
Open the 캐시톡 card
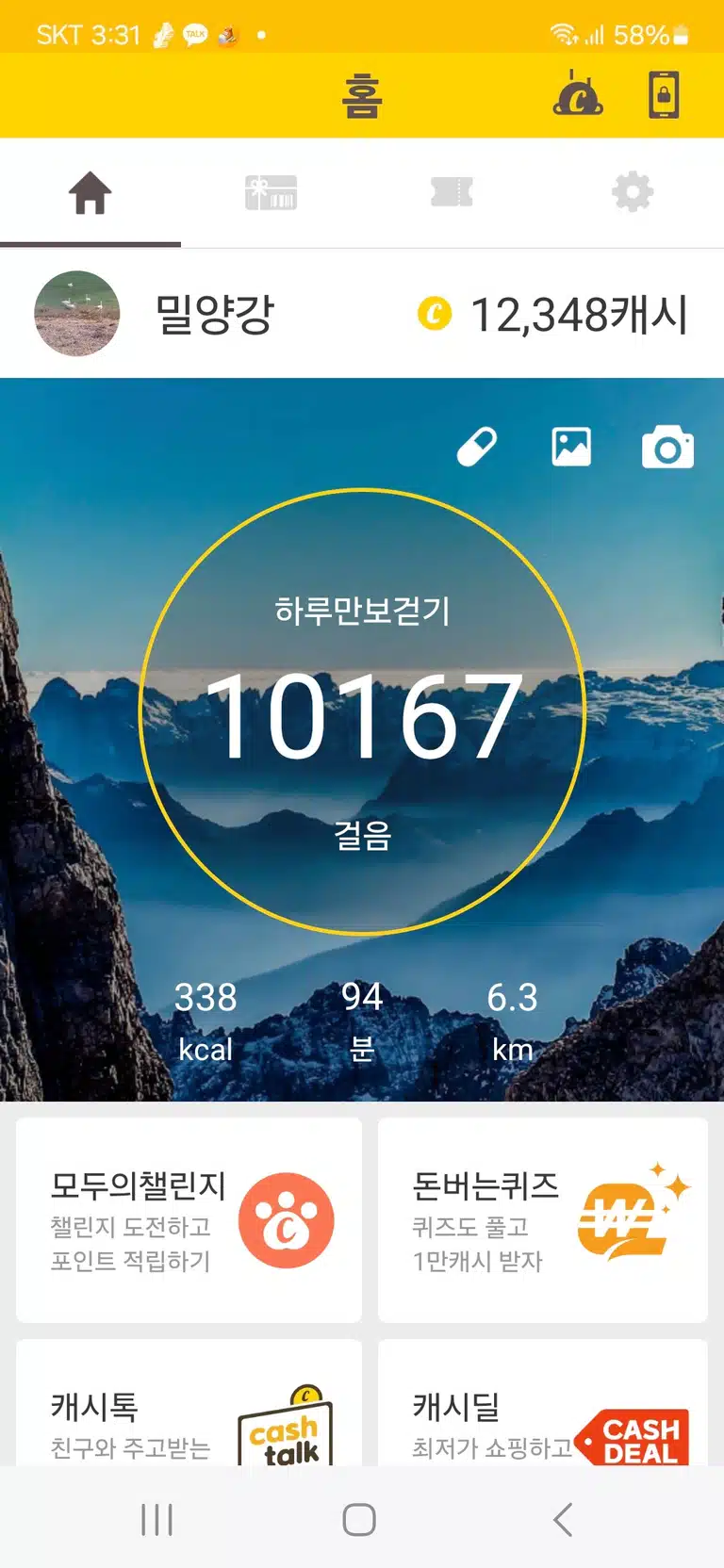(189, 1403)
